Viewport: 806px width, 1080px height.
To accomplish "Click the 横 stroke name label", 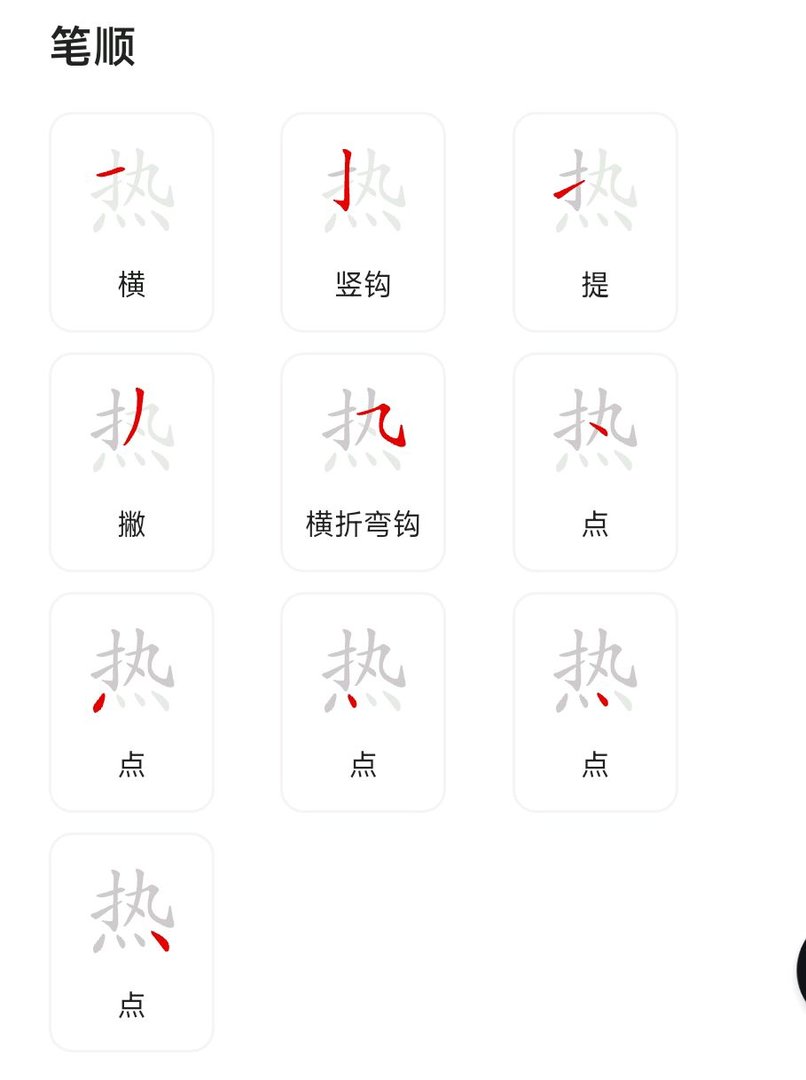I will [x=131, y=285].
